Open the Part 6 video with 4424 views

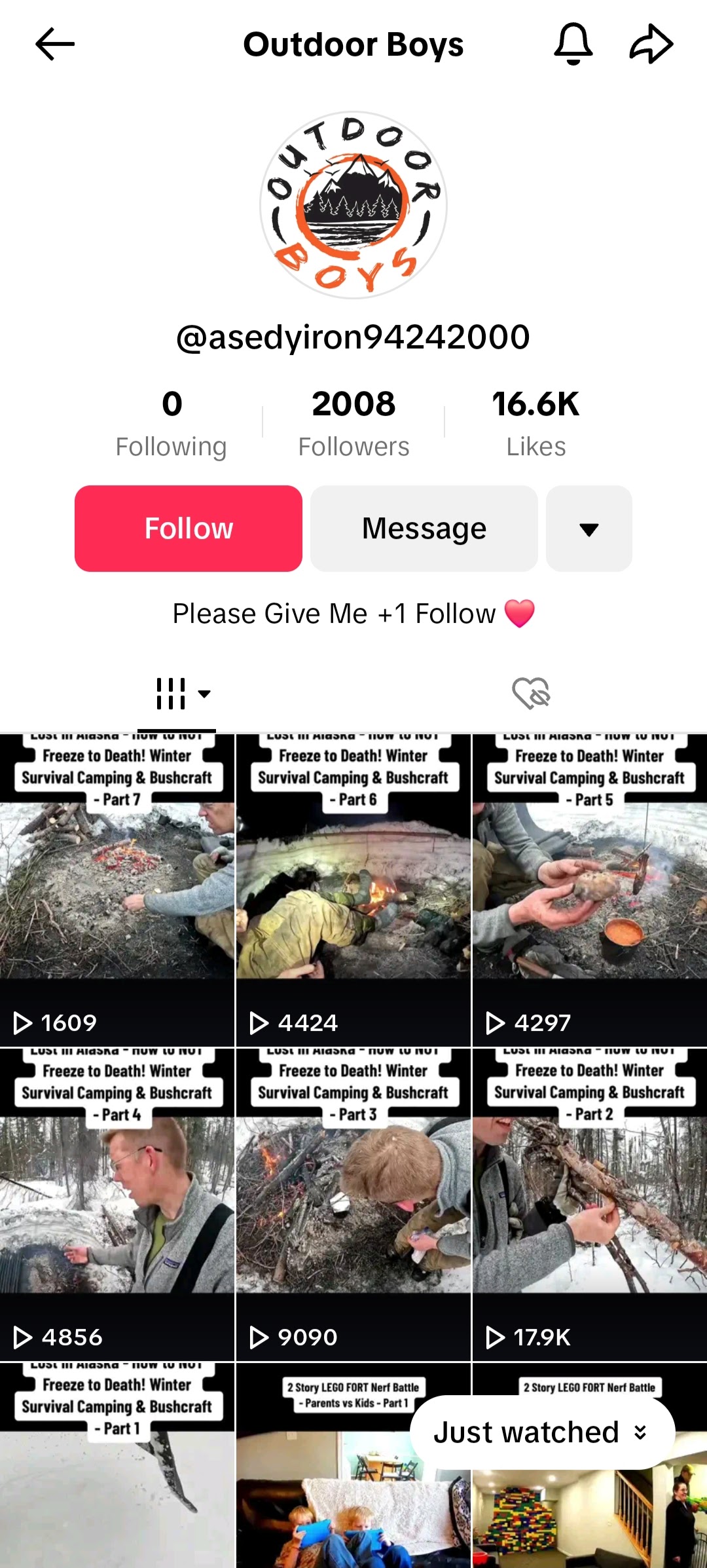tap(353, 891)
